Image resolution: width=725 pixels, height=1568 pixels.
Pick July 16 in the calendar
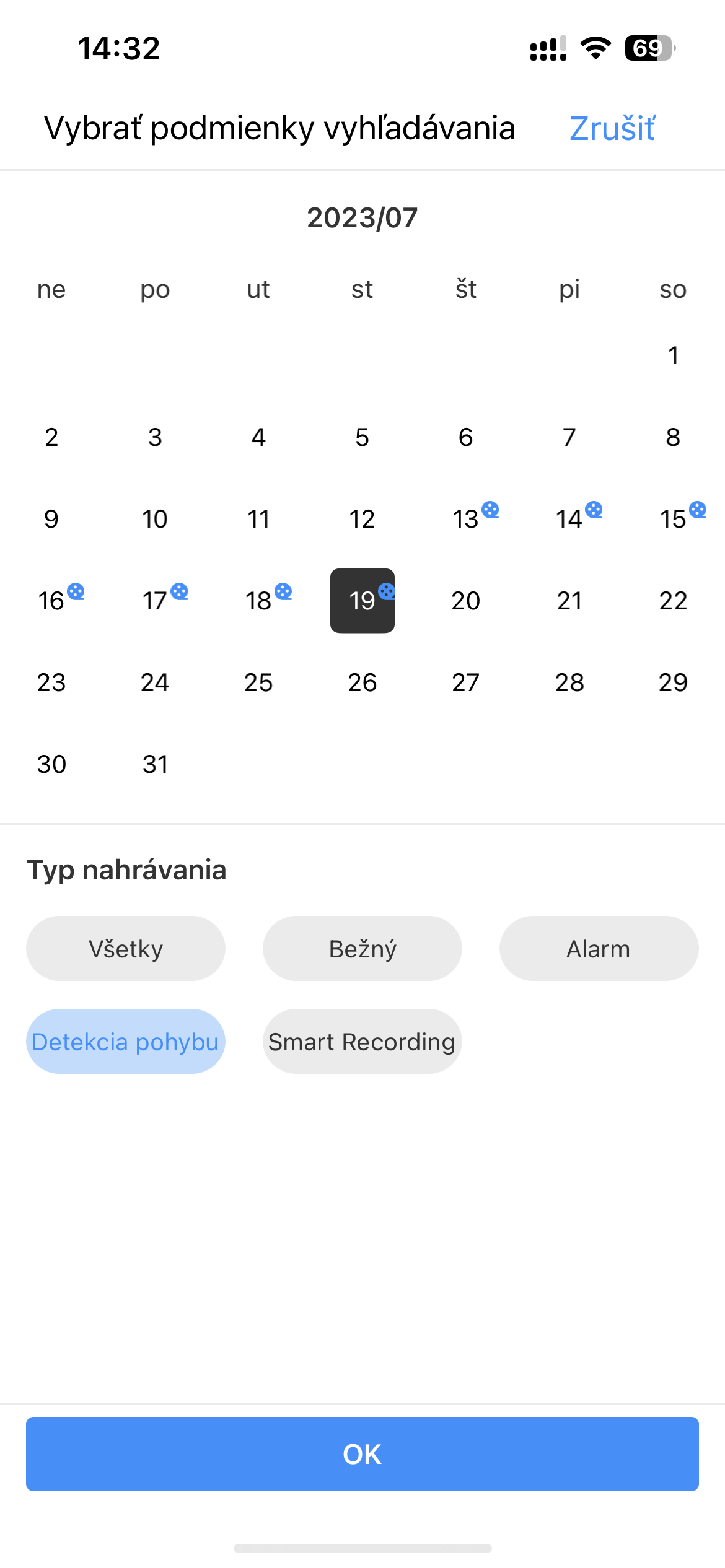pos(52,601)
